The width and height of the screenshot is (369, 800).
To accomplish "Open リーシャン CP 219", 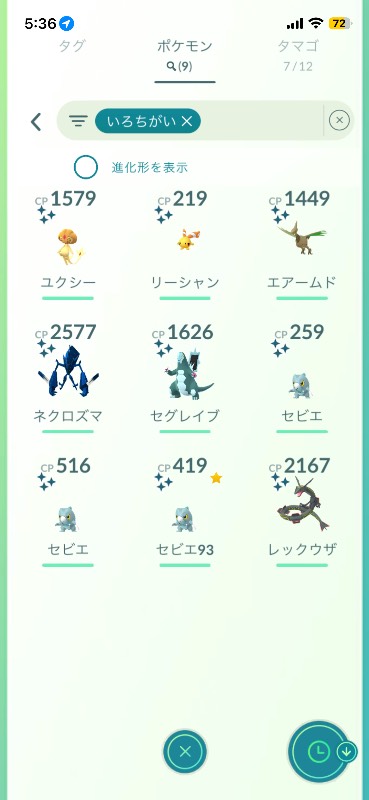I will click(x=185, y=245).
